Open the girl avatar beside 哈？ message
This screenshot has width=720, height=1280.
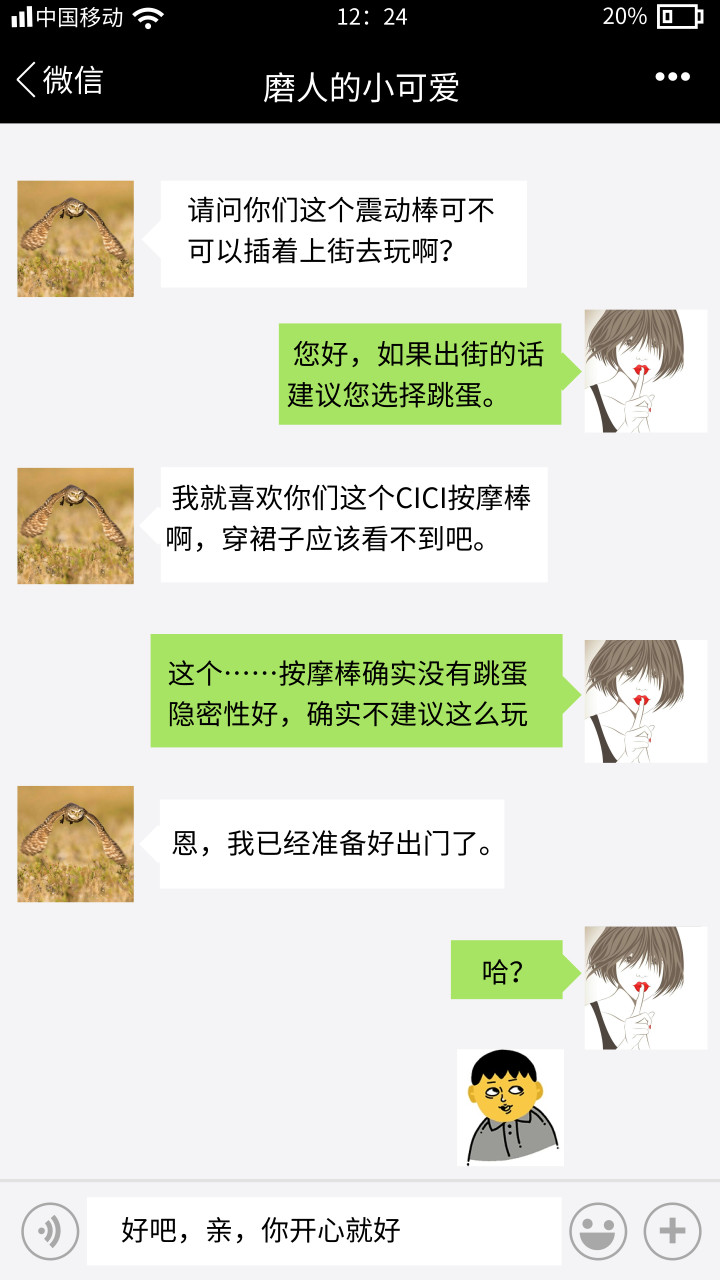pos(645,988)
